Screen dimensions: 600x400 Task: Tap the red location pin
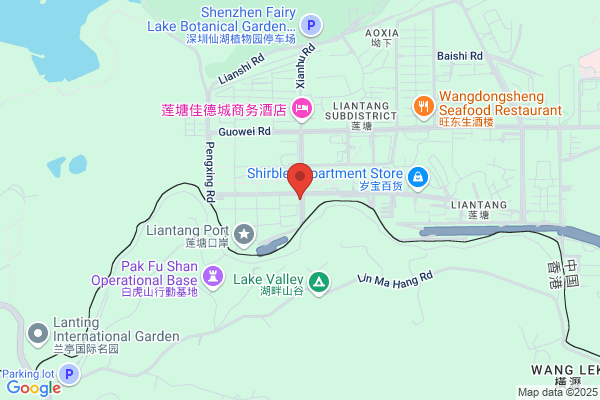[300, 180]
